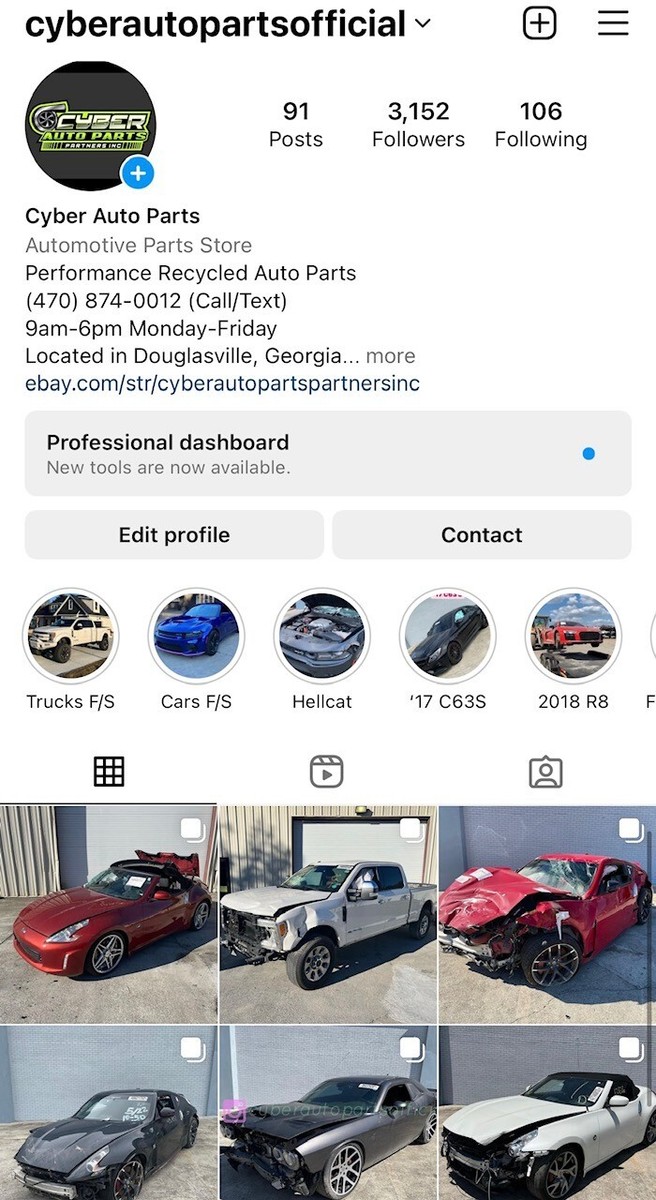Open the 2018 R8 story highlight

click(x=573, y=649)
